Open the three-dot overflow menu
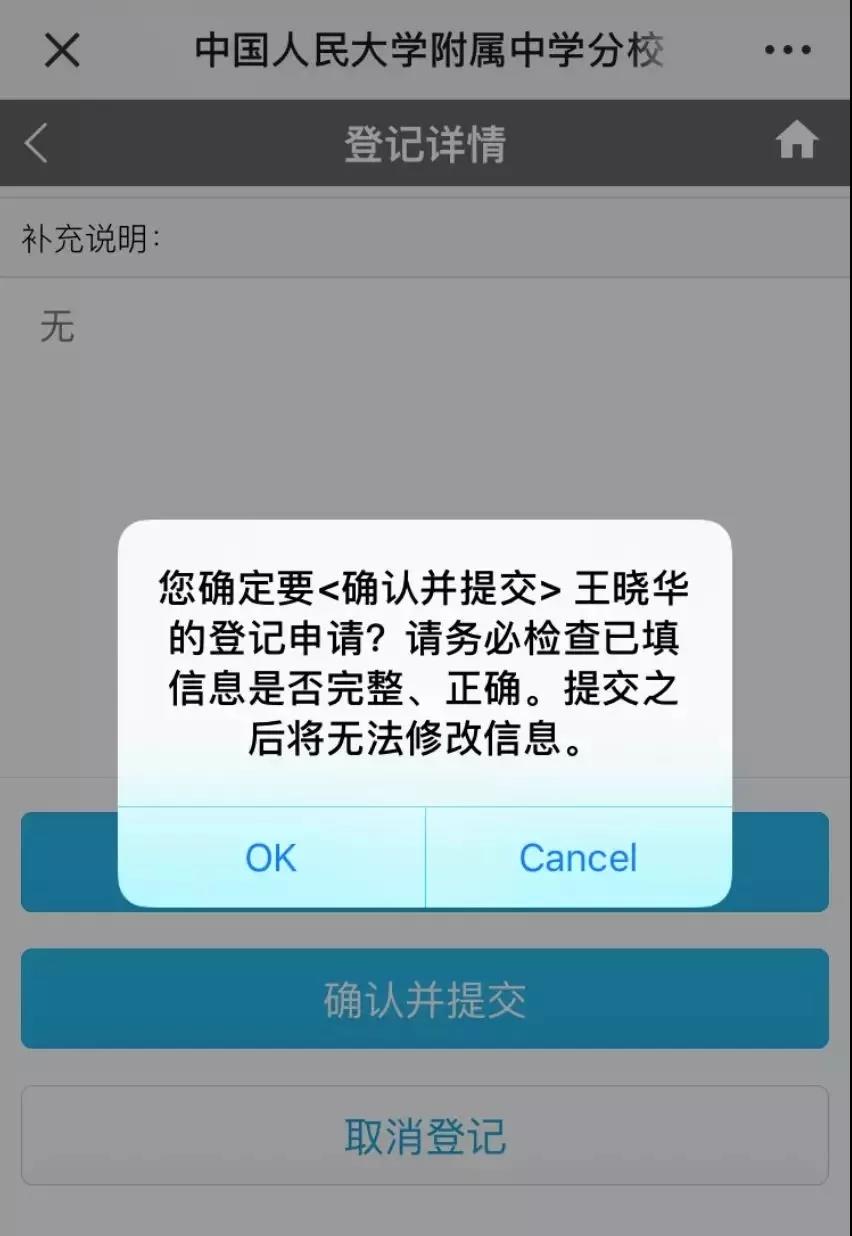852x1236 pixels. pyautogui.click(x=787, y=50)
